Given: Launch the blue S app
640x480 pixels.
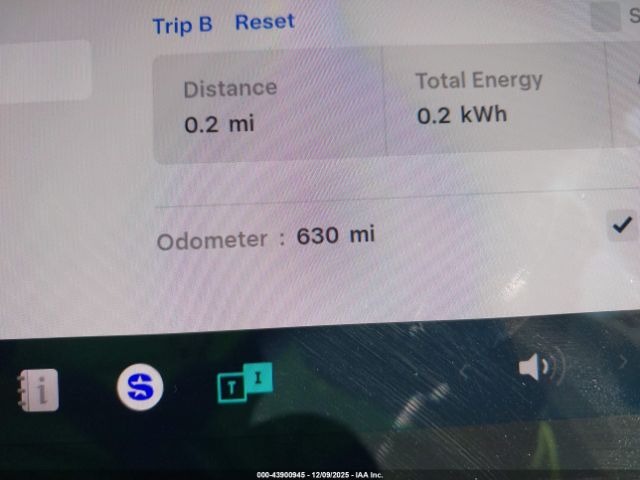Looking at the screenshot, I should (x=140, y=387).
